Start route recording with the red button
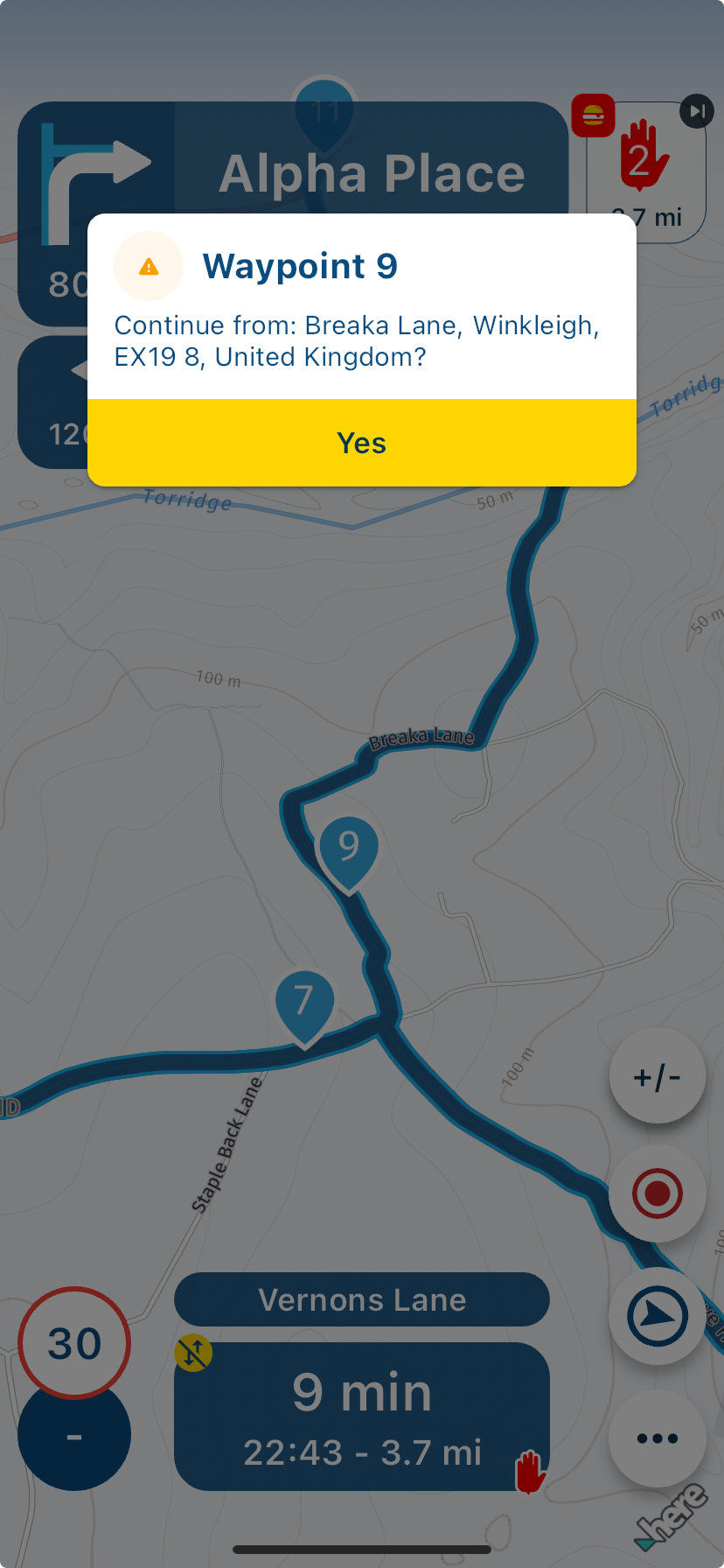724x1568 pixels. pos(657,1193)
